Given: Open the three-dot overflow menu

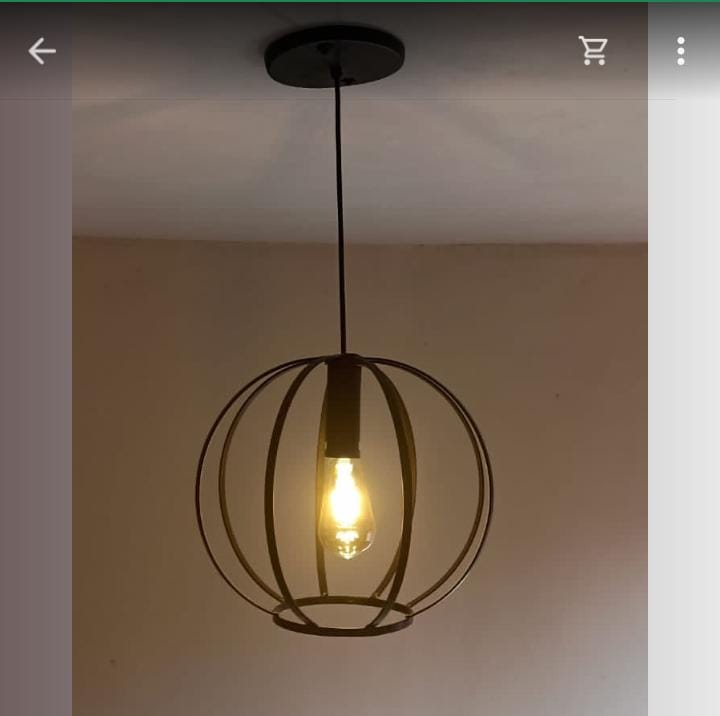Looking at the screenshot, I should [x=681, y=51].
